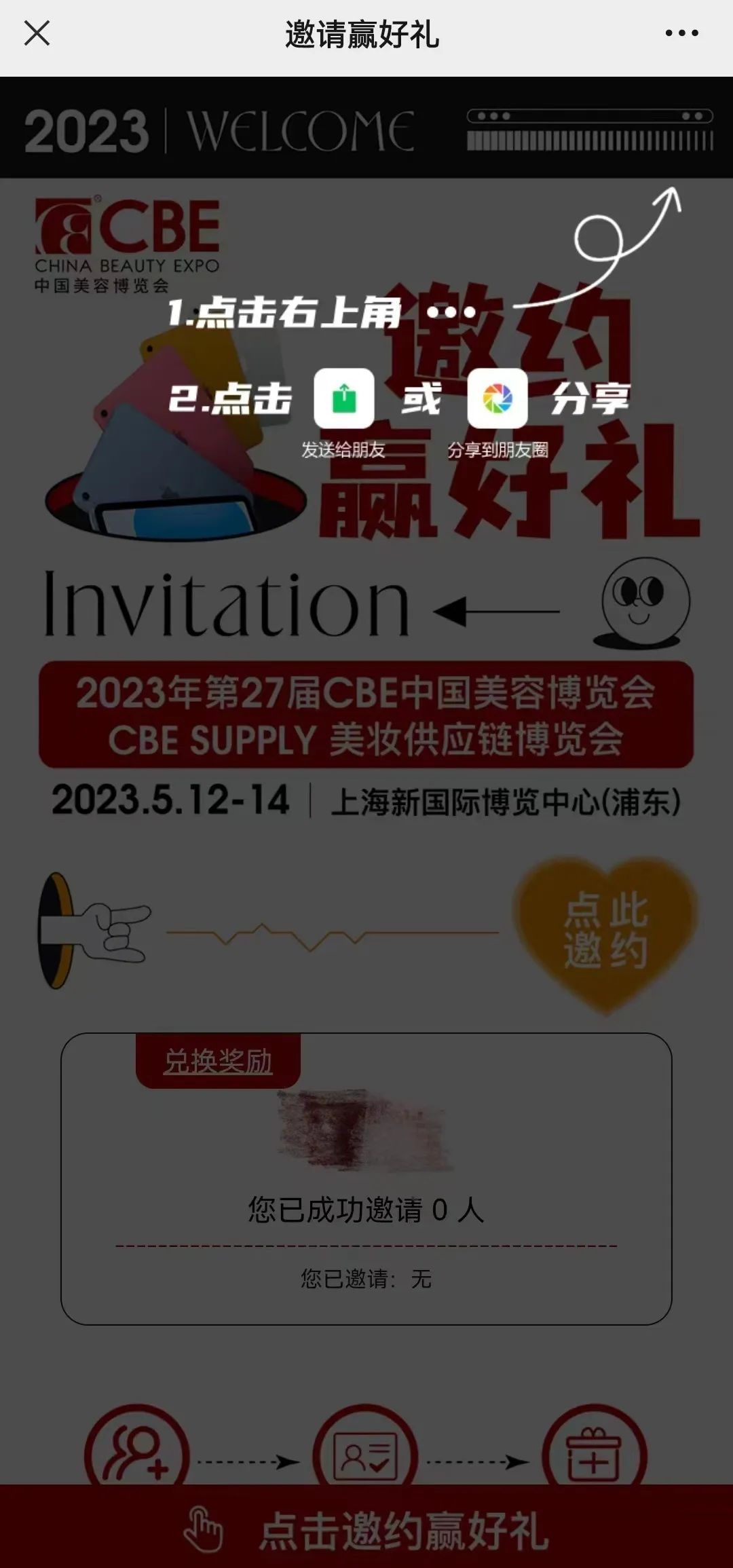Select the 邀请赢好礼 title bar
Viewport: 733px width, 1568px height.
(x=362, y=34)
